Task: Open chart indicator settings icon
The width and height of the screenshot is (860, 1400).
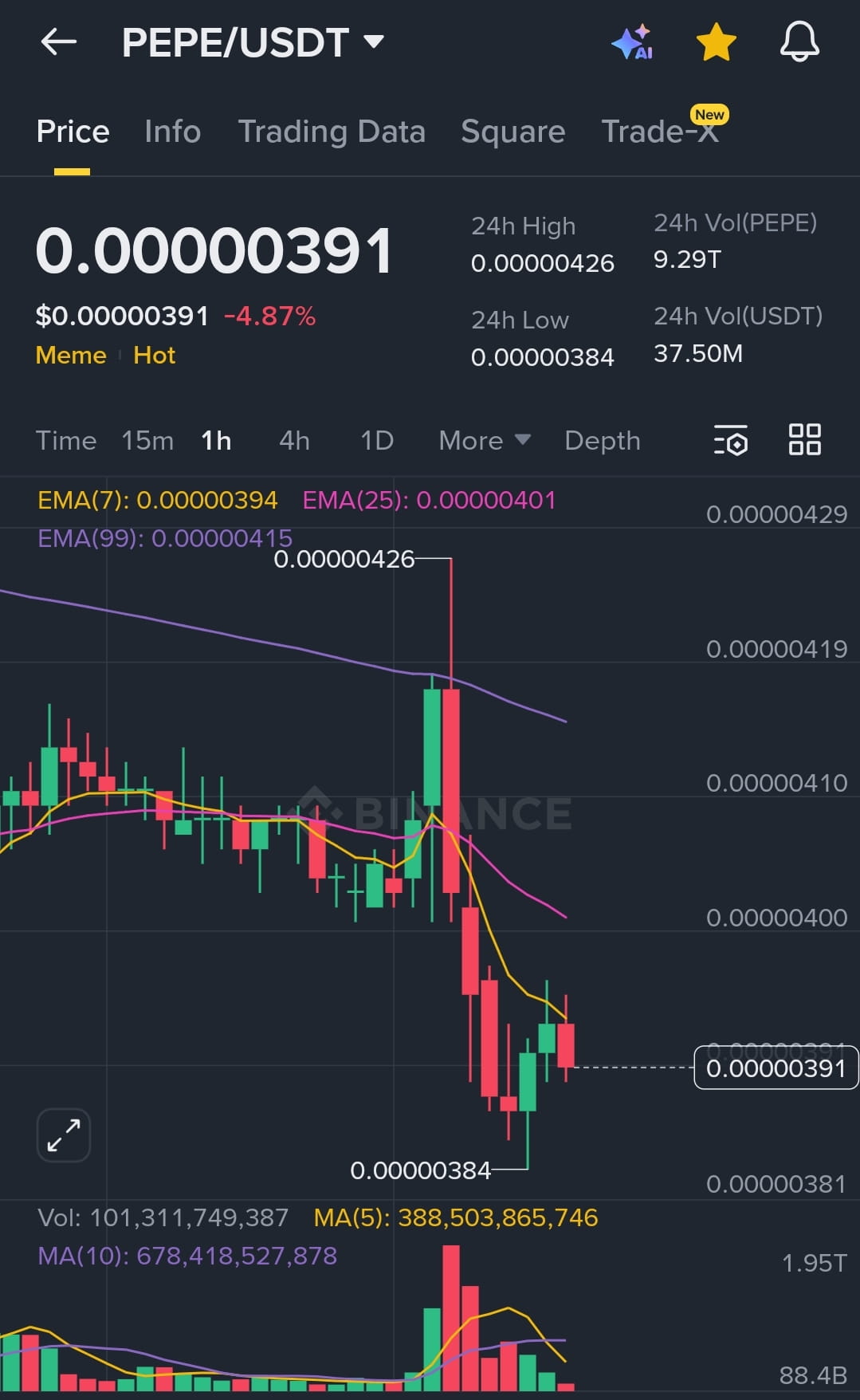Action: click(730, 440)
